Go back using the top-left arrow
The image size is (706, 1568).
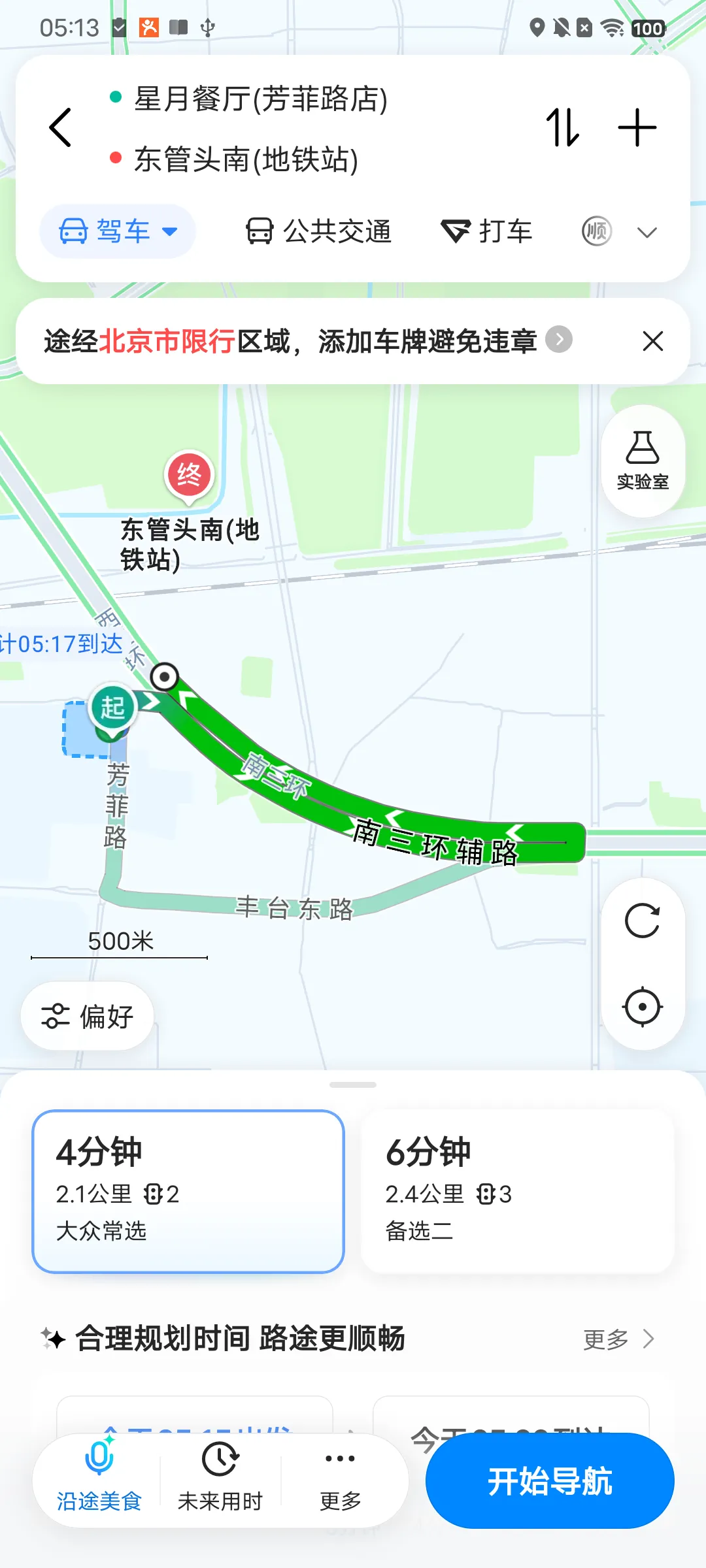point(60,127)
